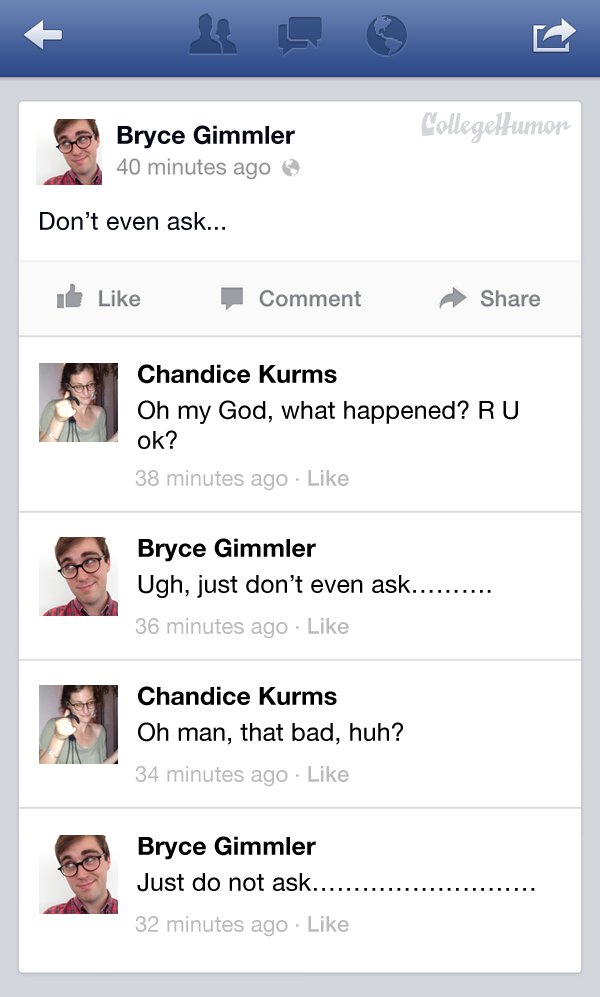Tap the share arrow icon in the header
Screen dimensions: 600x997
pos(554,36)
